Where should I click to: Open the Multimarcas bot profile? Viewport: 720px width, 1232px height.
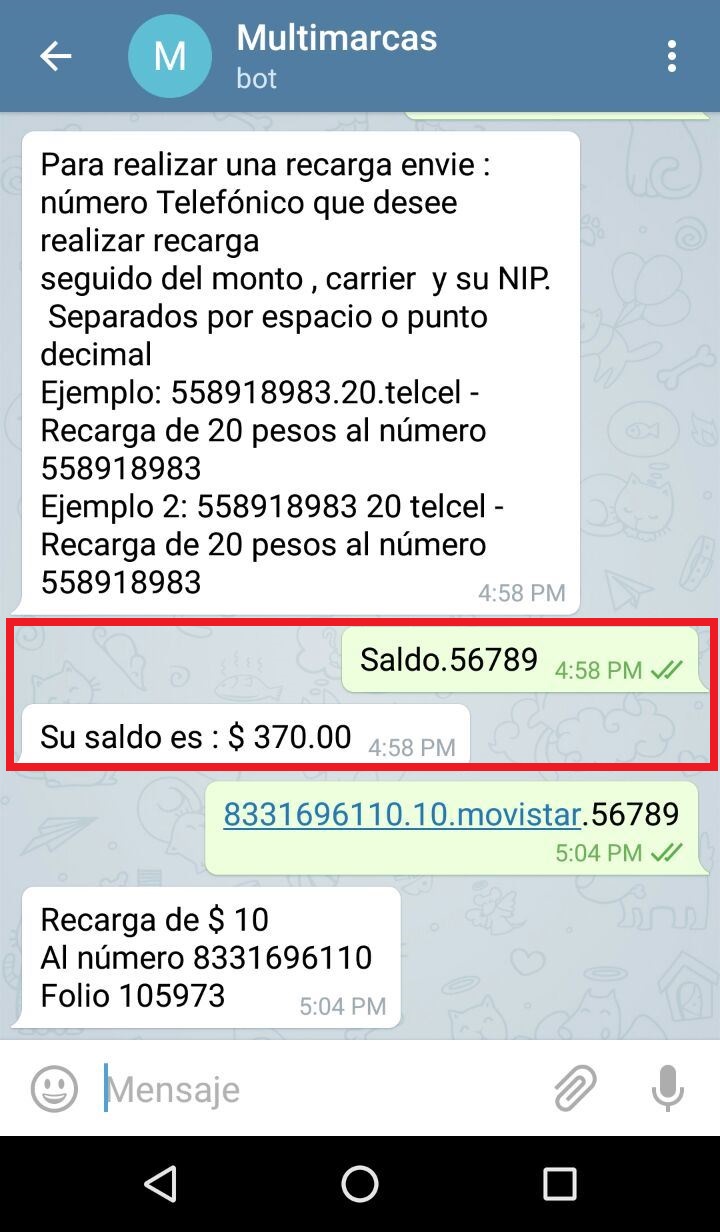pos(336,55)
